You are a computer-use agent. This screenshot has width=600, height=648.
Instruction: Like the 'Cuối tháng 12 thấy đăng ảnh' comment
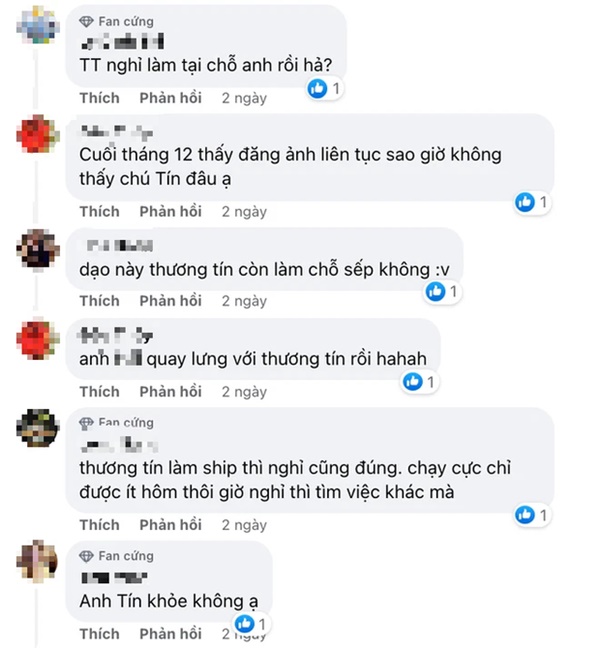point(99,211)
